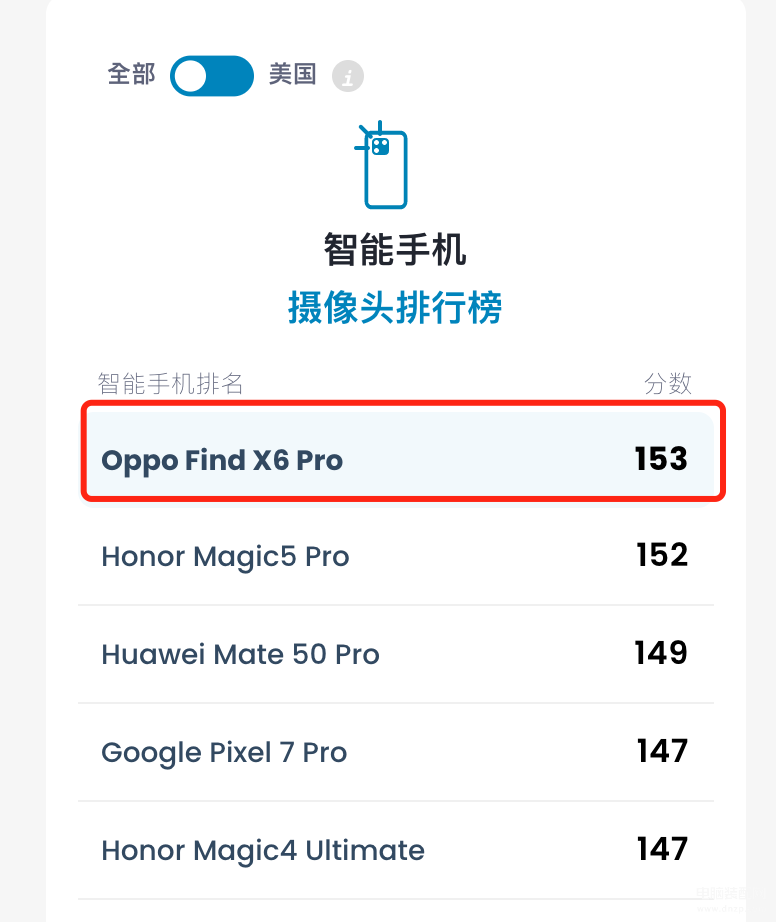Open the Honor Magic5 Pro entry
The height and width of the screenshot is (922, 776).
(225, 556)
